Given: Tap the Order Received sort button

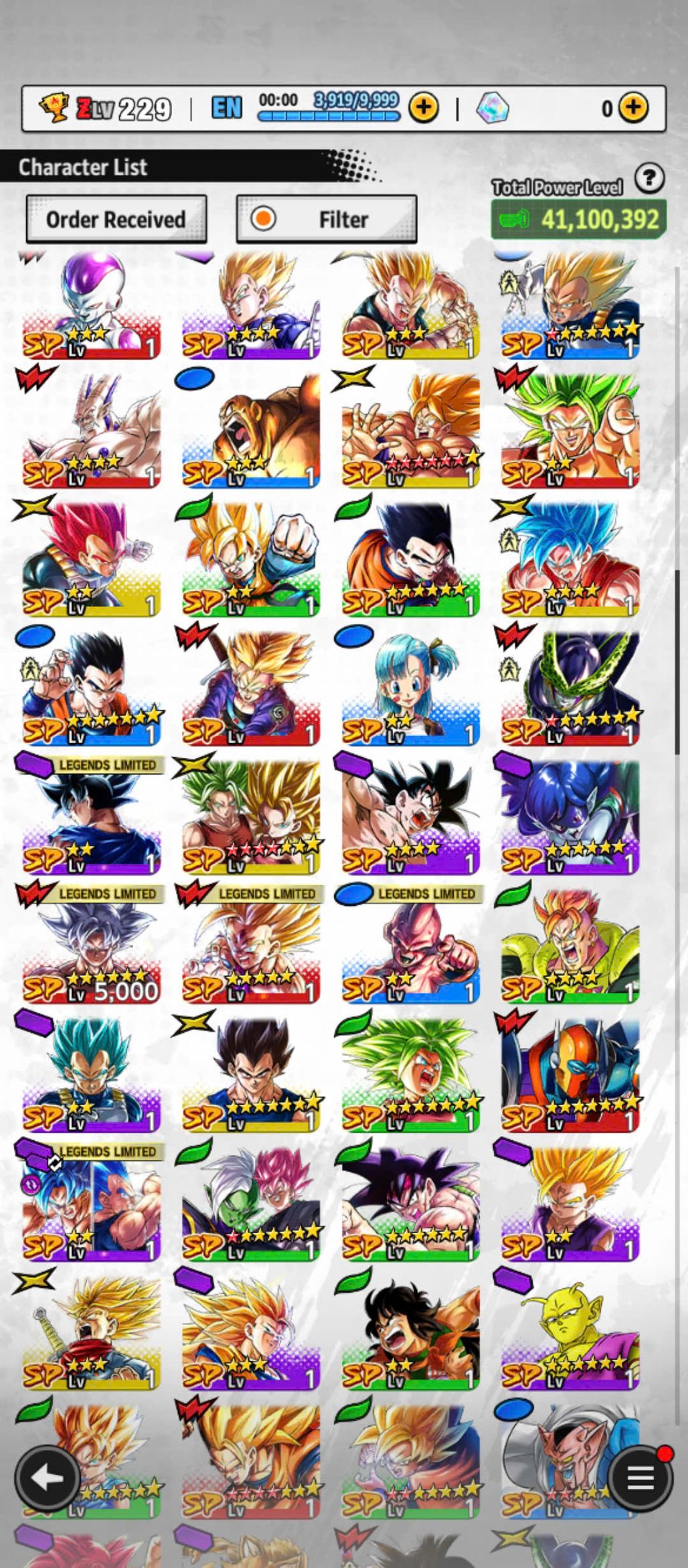Looking at the screenshot, I should click(x=116, y=219).
